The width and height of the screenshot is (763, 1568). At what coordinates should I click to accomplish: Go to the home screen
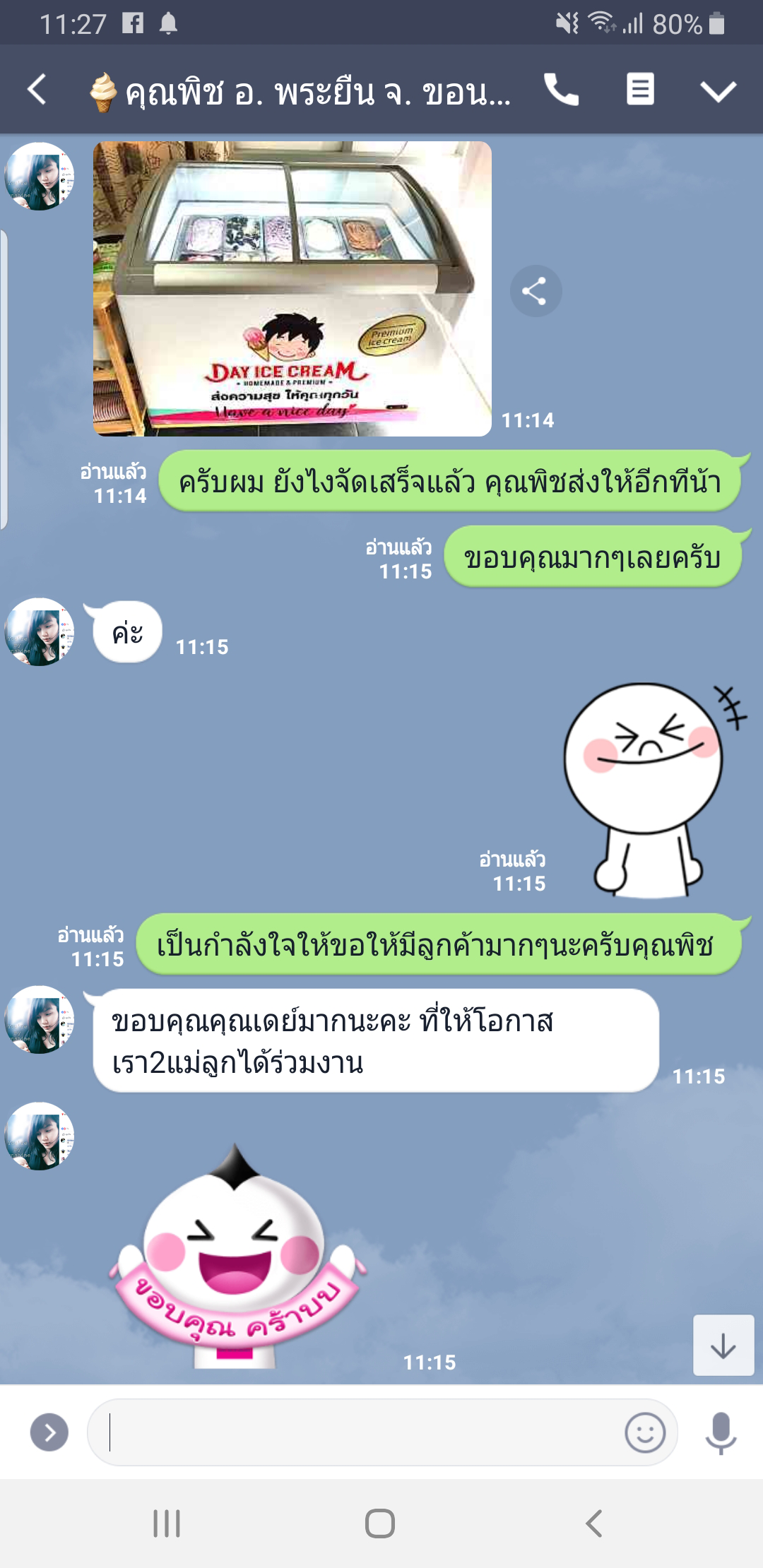coord(380,1524)
